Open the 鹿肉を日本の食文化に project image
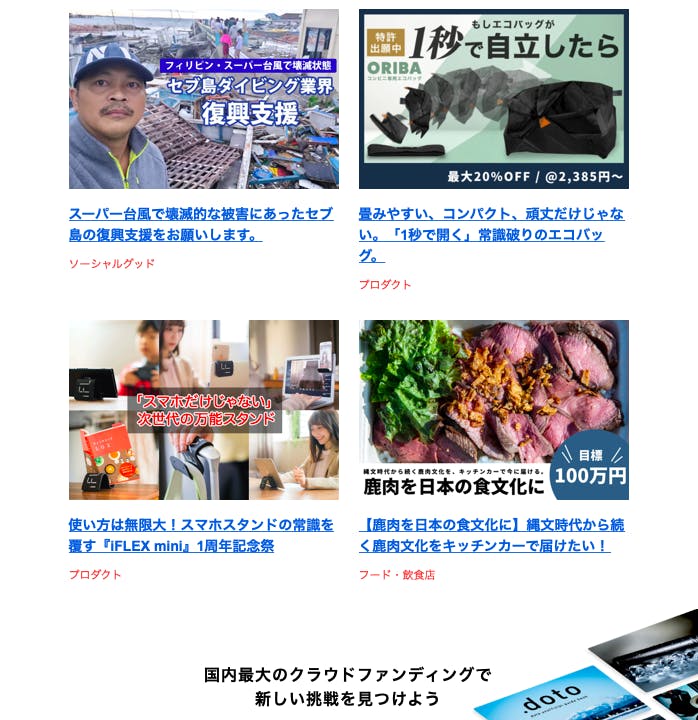698x720 pixels. click(493, 410)
